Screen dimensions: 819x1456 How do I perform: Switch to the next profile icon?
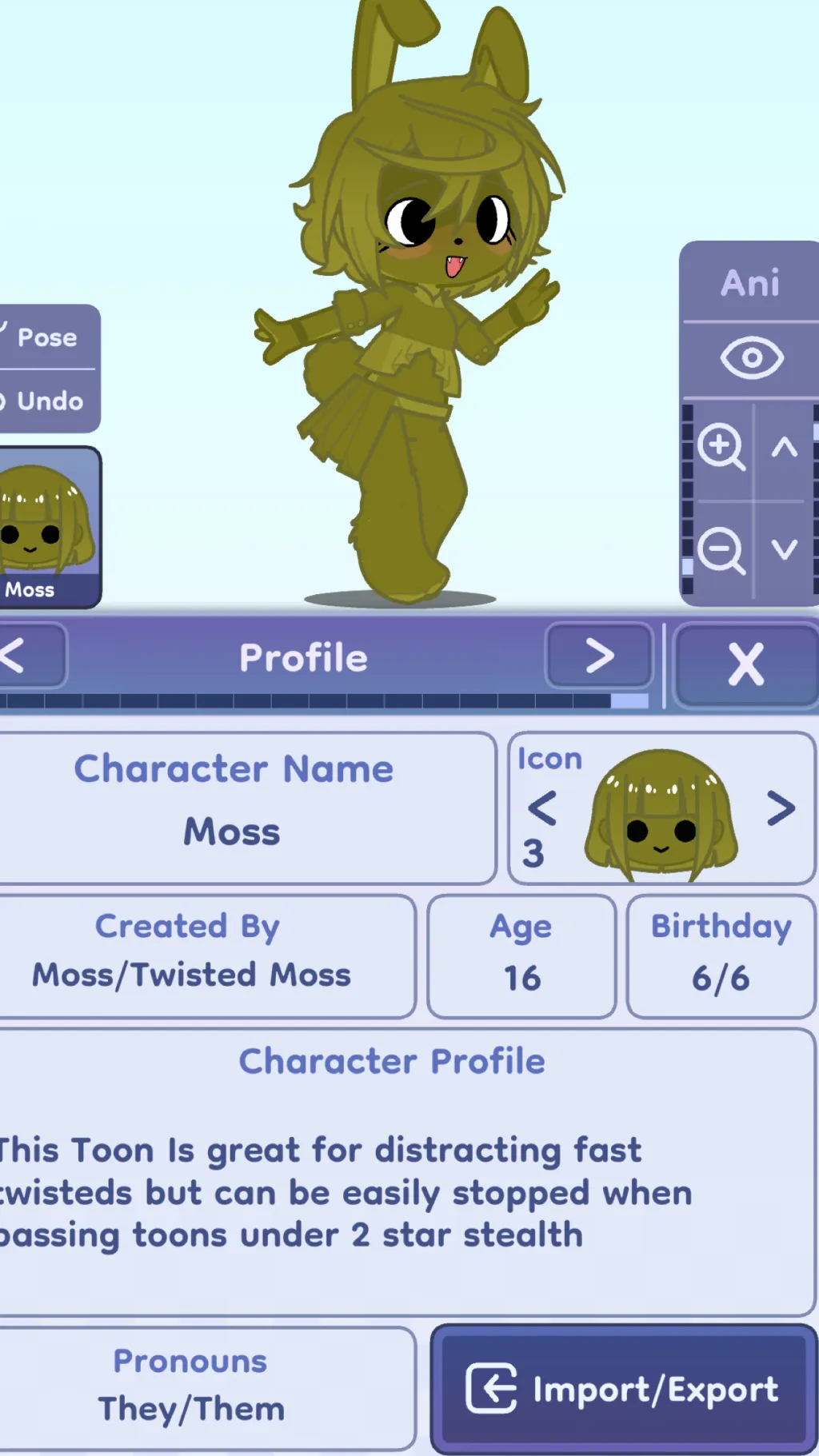(x=781, y=808)
